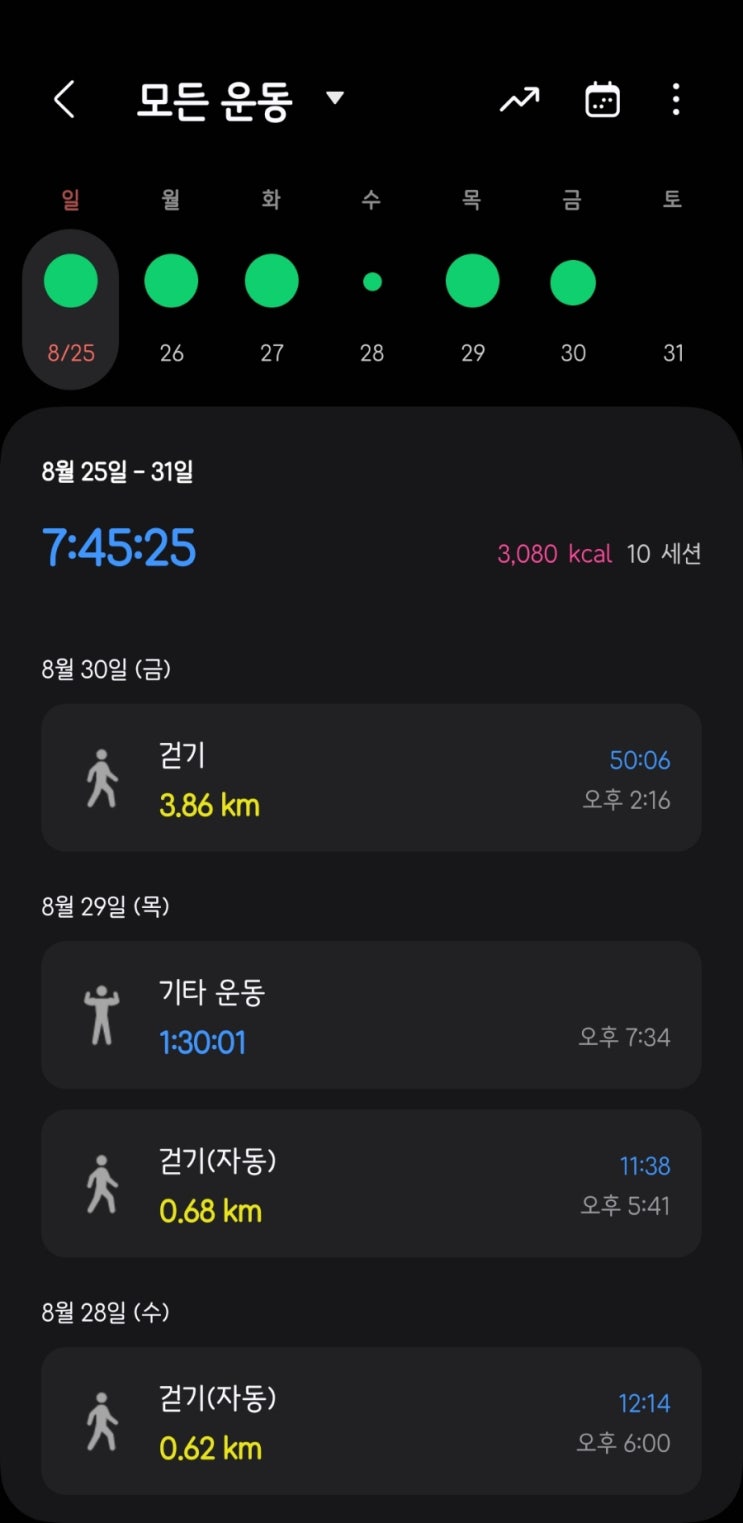Select Wednesday the 28th
Image resolution: width=743 pixels, height=1523 pixels.
372,309
